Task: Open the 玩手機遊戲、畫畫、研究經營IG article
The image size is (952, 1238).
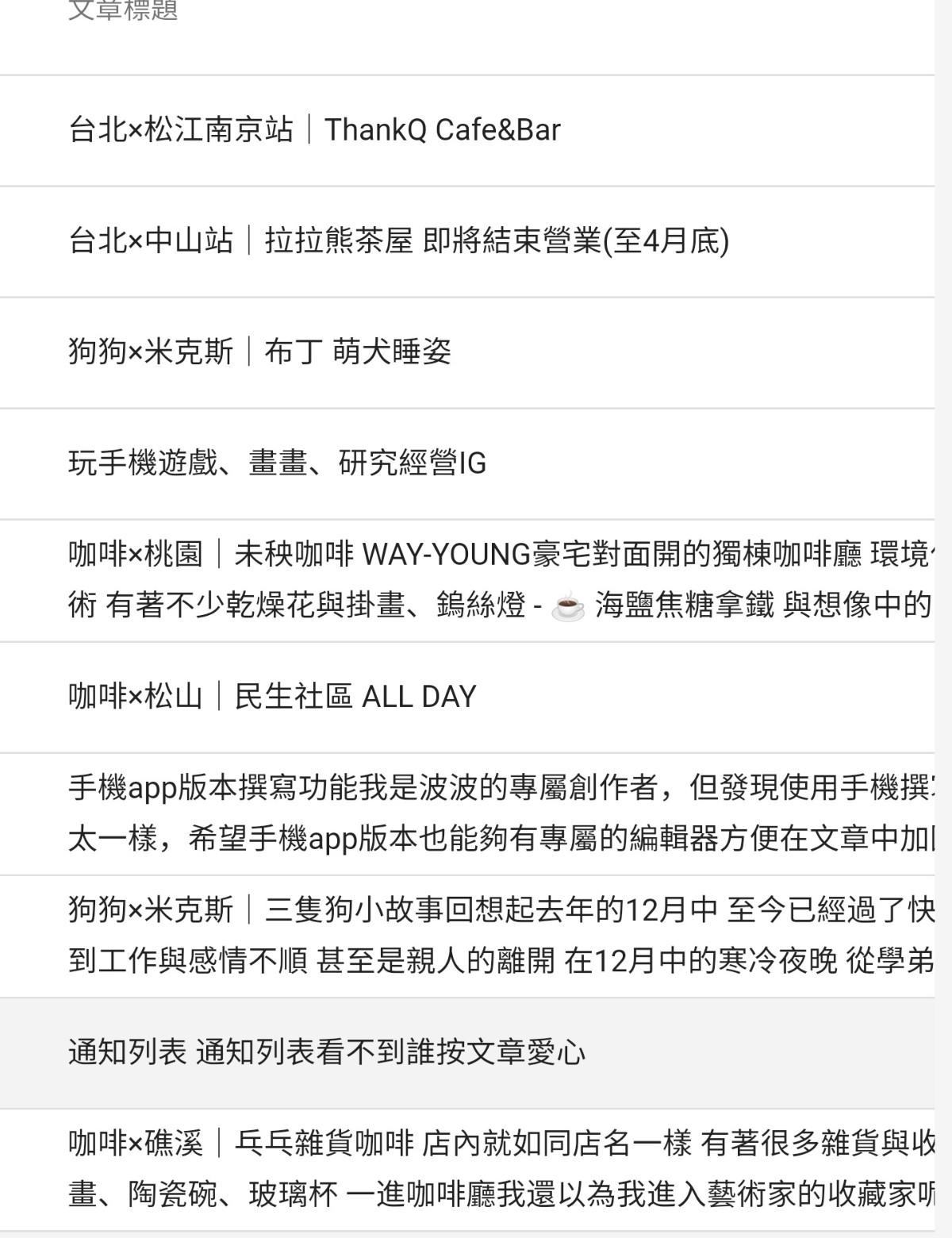Action: [x=278, y=463]
